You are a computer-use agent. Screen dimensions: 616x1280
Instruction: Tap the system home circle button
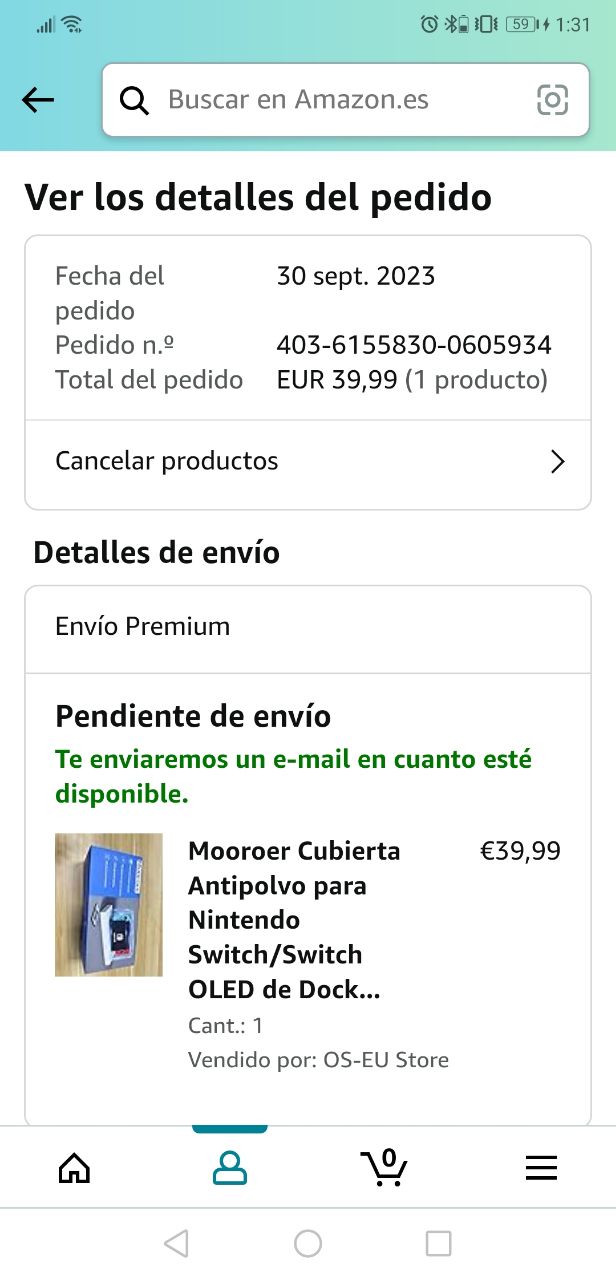[308, 1243]
